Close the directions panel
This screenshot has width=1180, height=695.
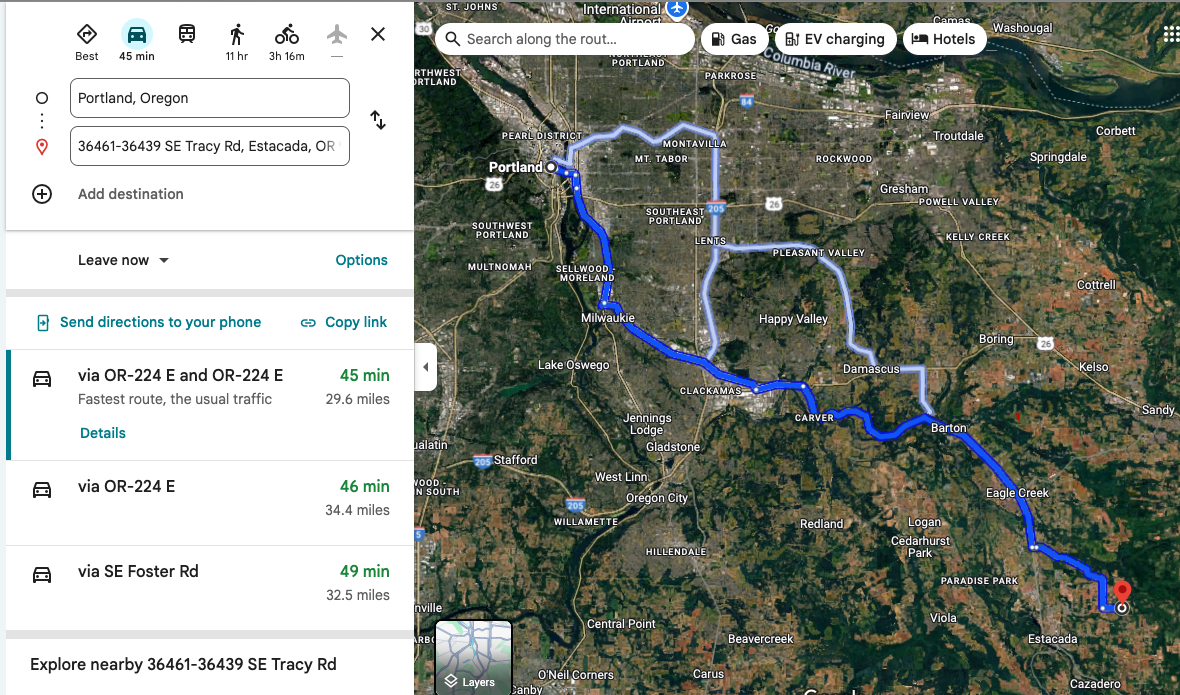tap(378, 34)
